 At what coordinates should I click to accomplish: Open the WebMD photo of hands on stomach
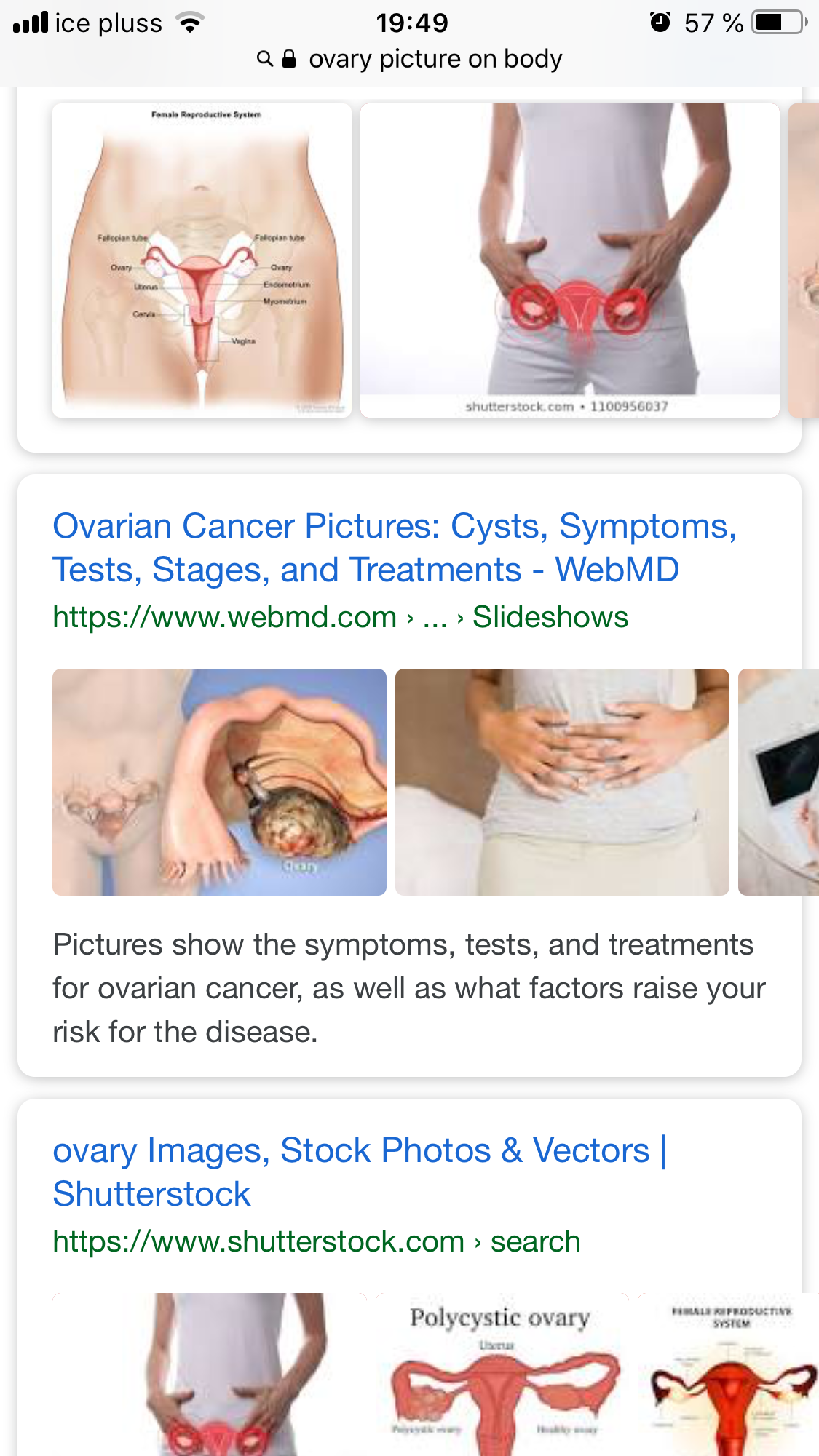[562, 782]
